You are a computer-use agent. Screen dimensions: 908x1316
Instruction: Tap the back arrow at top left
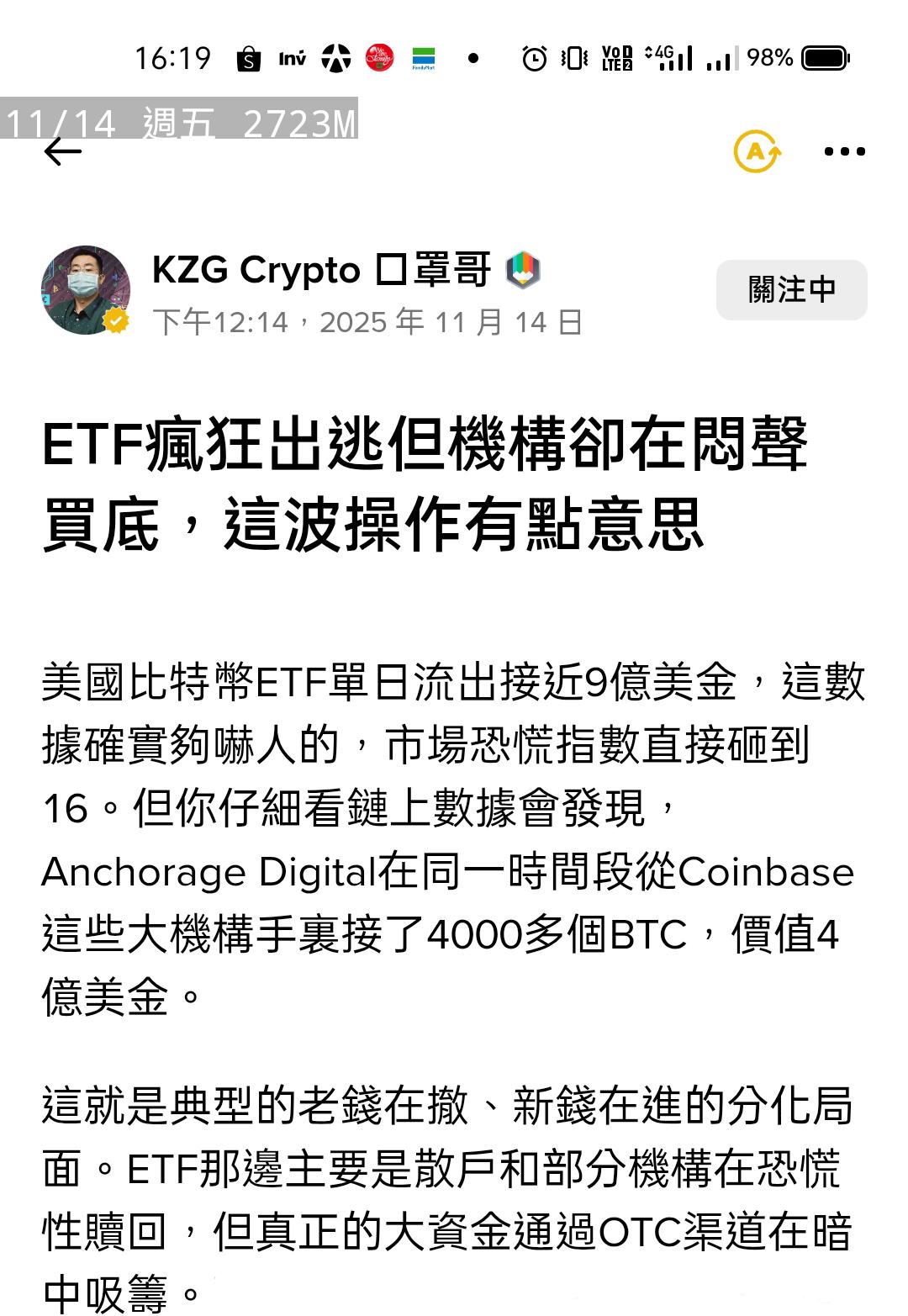pyautogui.click(x=63, y=151)
